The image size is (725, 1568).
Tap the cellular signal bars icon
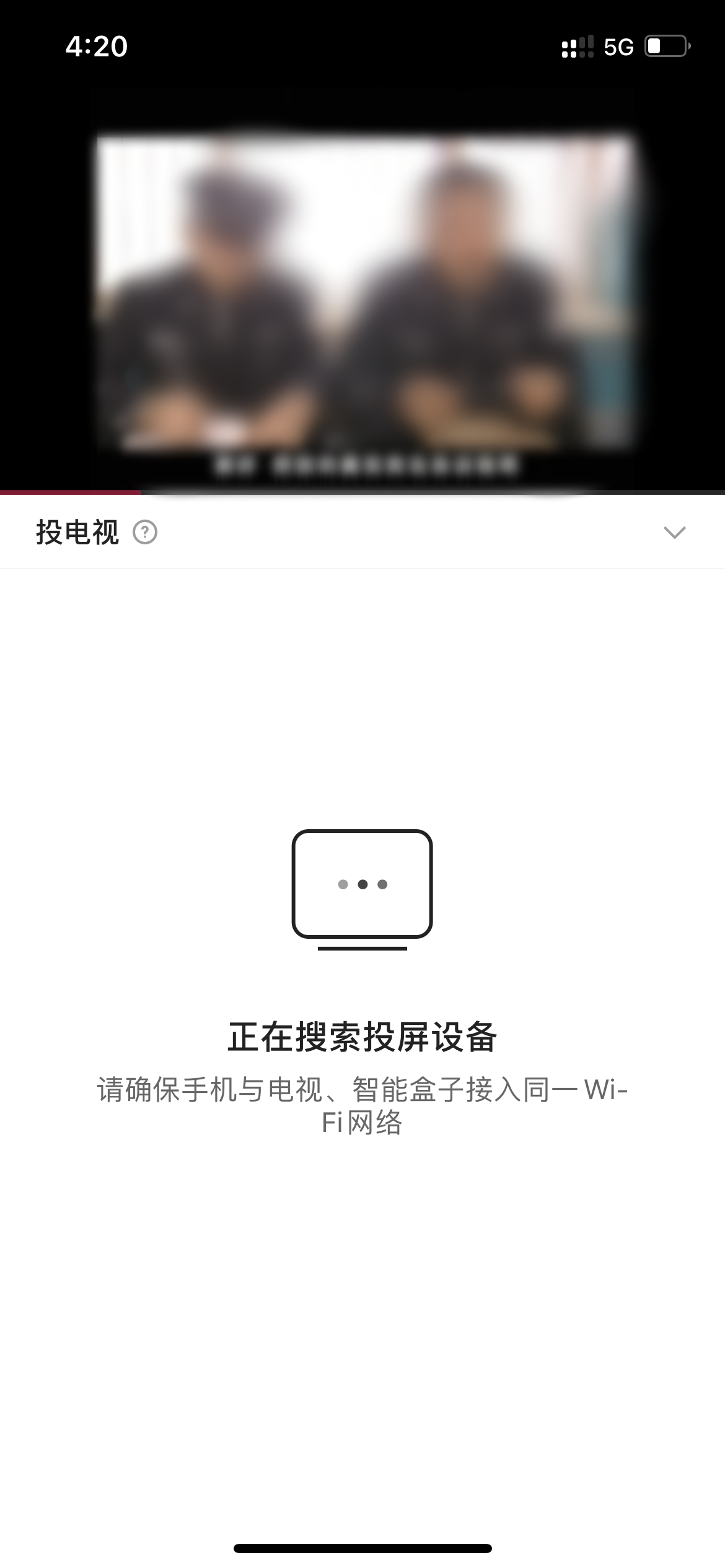click(576, 46)
